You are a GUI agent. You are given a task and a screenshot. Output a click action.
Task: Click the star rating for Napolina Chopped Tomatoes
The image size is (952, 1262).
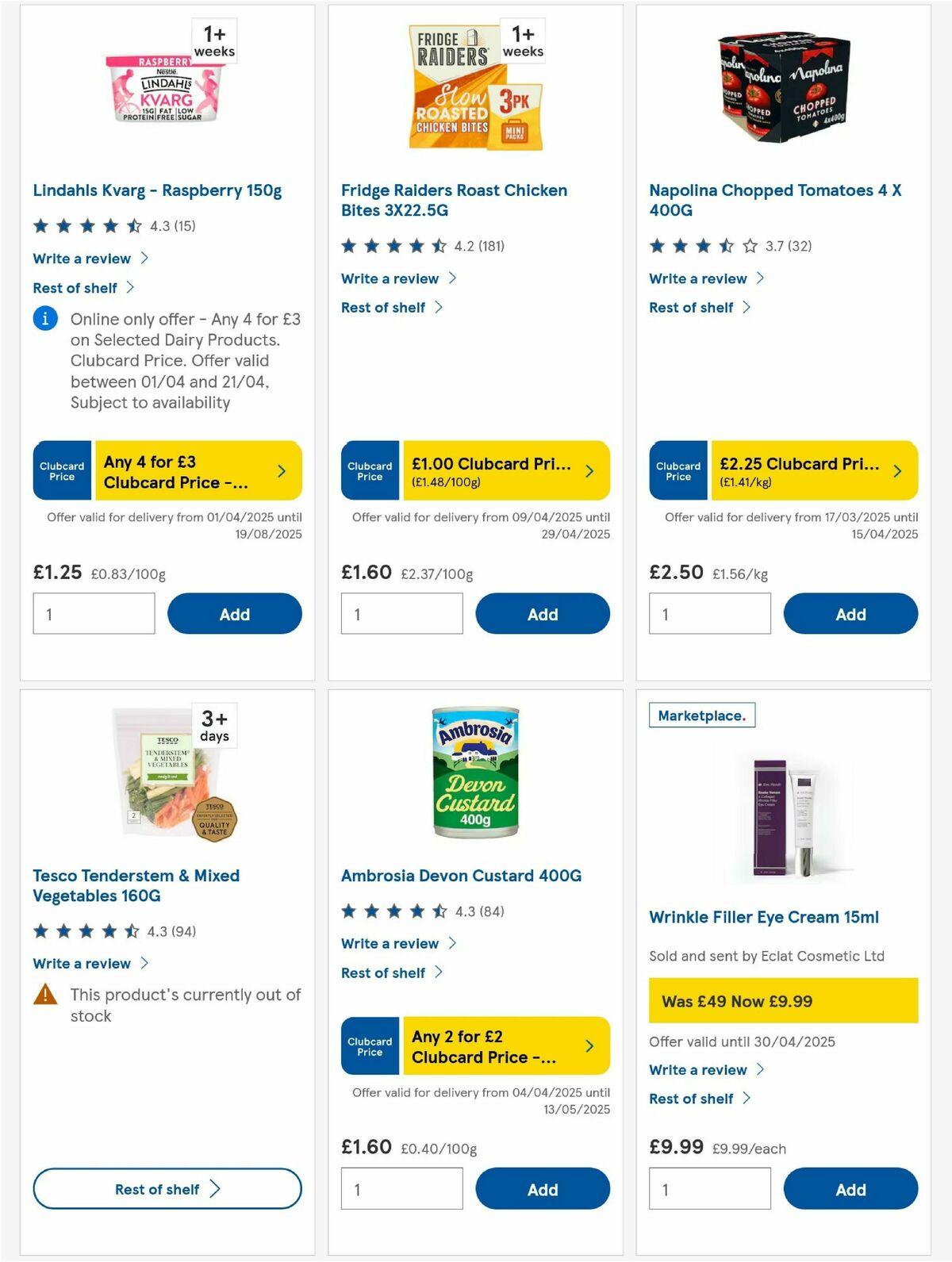(701, 246)
